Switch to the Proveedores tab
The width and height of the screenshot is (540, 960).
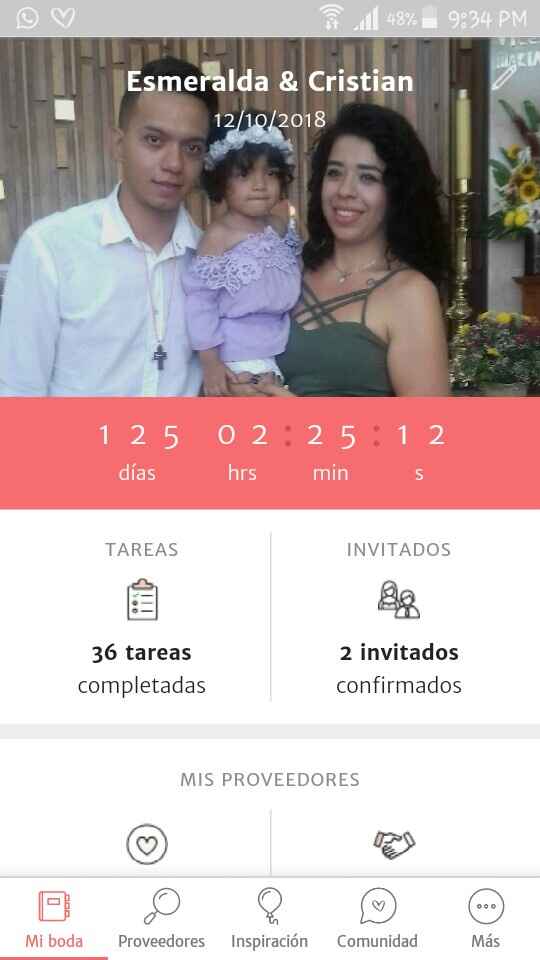tap(162, 918)
